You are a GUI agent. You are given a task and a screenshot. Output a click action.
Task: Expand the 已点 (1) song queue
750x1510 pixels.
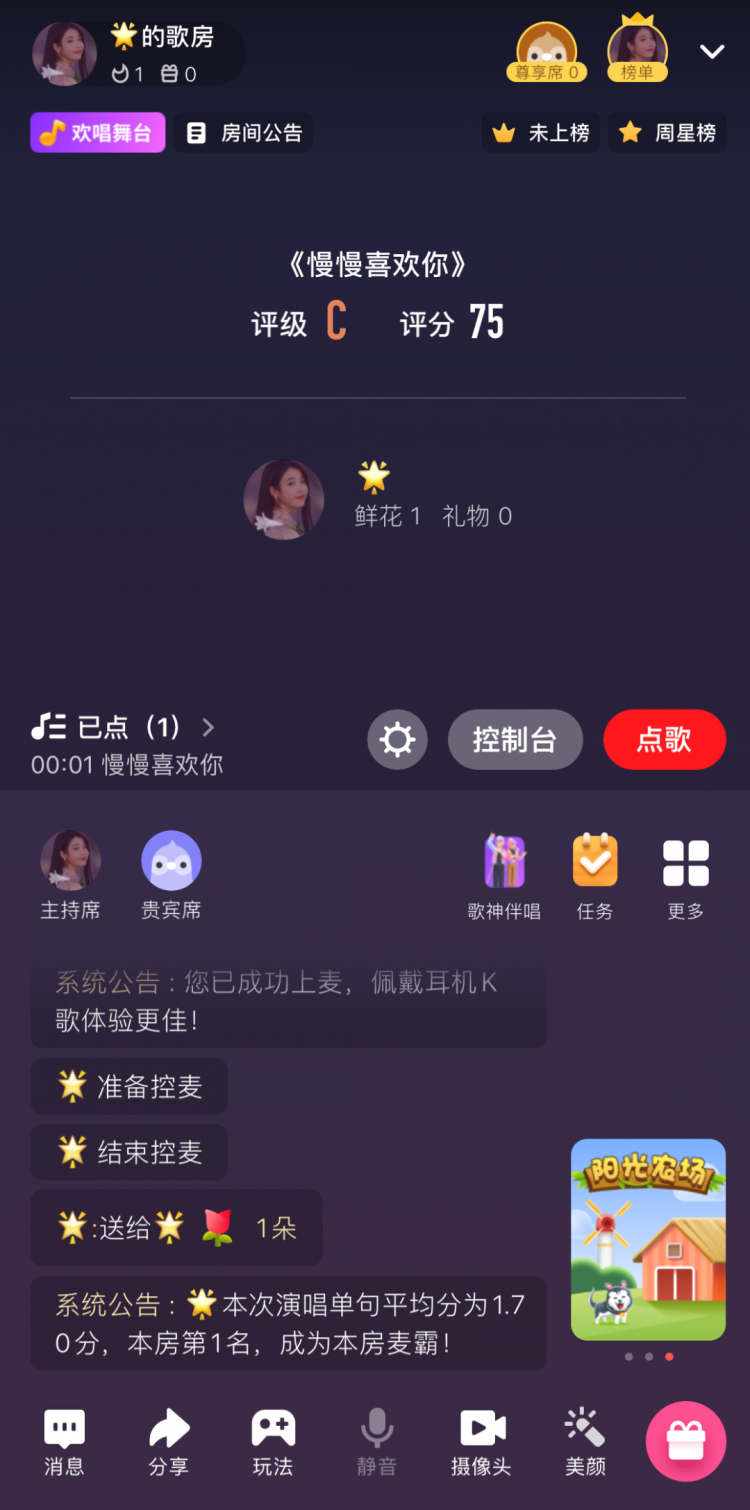pyautogui.click(x=123, y=727)
